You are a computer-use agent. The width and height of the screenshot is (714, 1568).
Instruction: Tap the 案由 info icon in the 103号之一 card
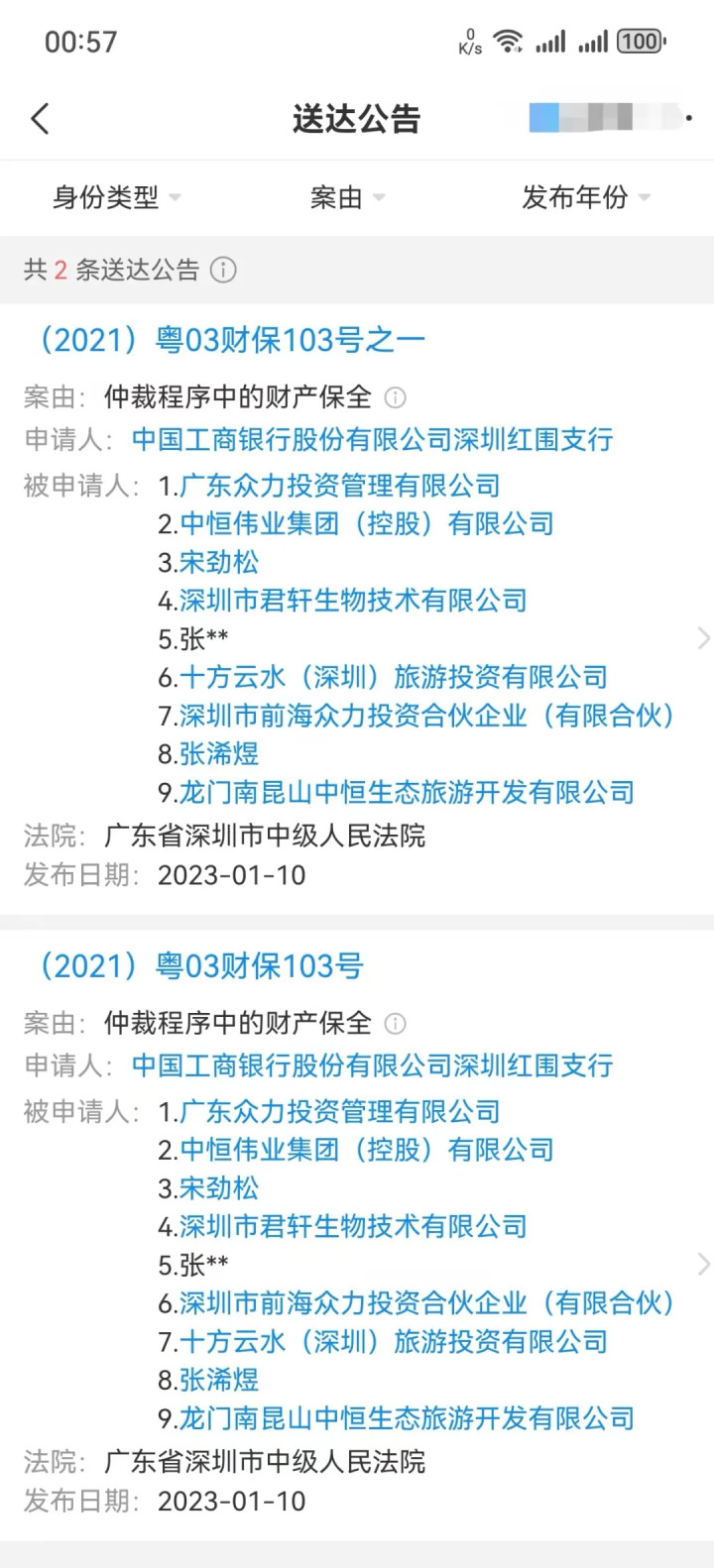(x=395, y=397)
